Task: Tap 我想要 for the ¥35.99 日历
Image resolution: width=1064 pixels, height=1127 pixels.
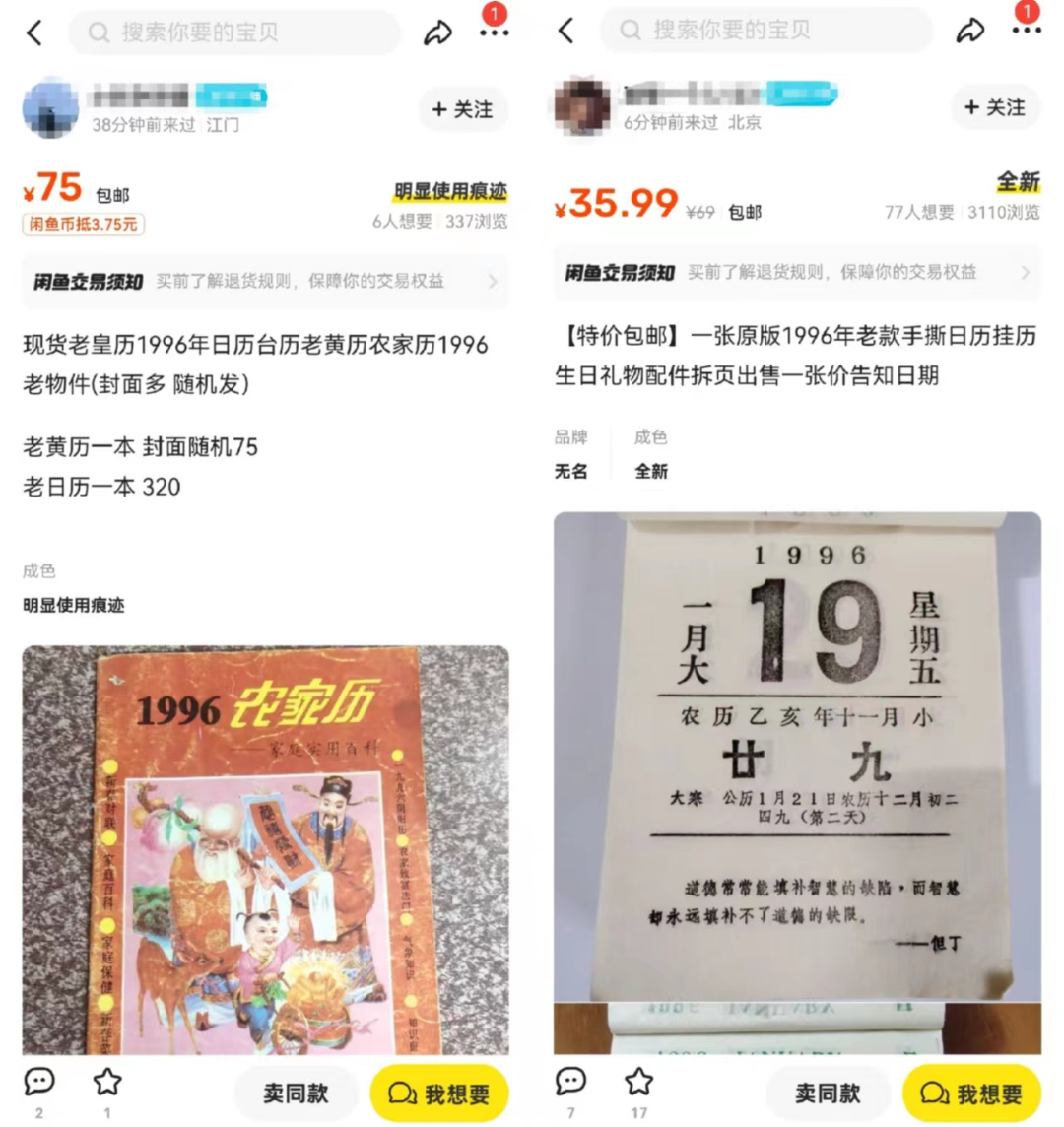Action: point(971,1094)
